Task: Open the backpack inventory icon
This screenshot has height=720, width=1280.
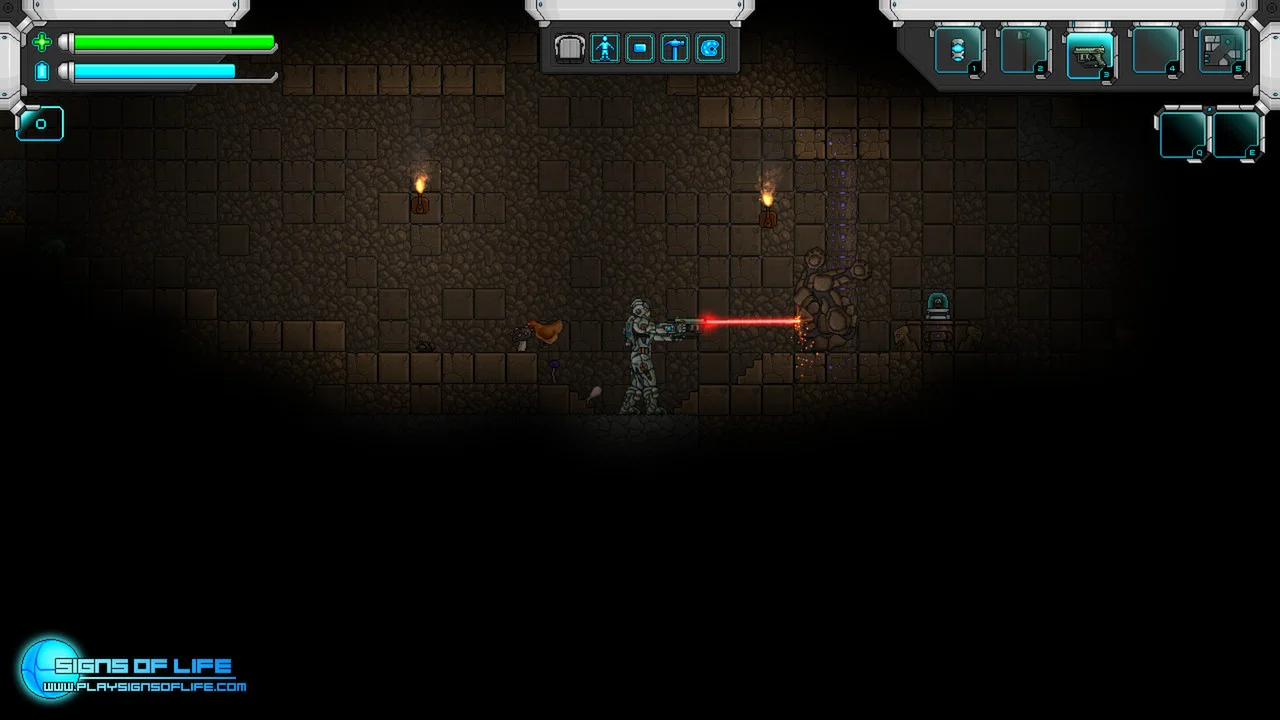Action: coord(570,48)
